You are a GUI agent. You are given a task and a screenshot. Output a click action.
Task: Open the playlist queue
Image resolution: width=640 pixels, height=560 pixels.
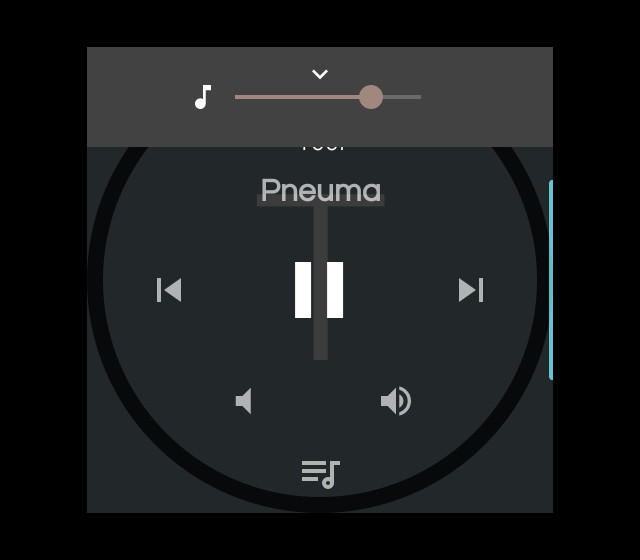[x=321, y=473]
